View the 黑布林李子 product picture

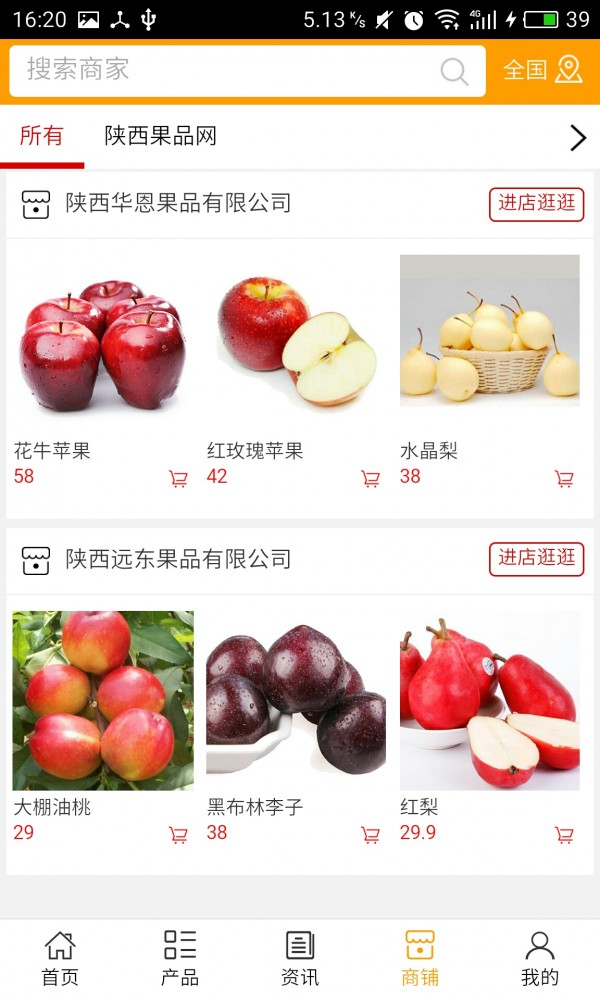pyautogui.click(x=296, y=700)
